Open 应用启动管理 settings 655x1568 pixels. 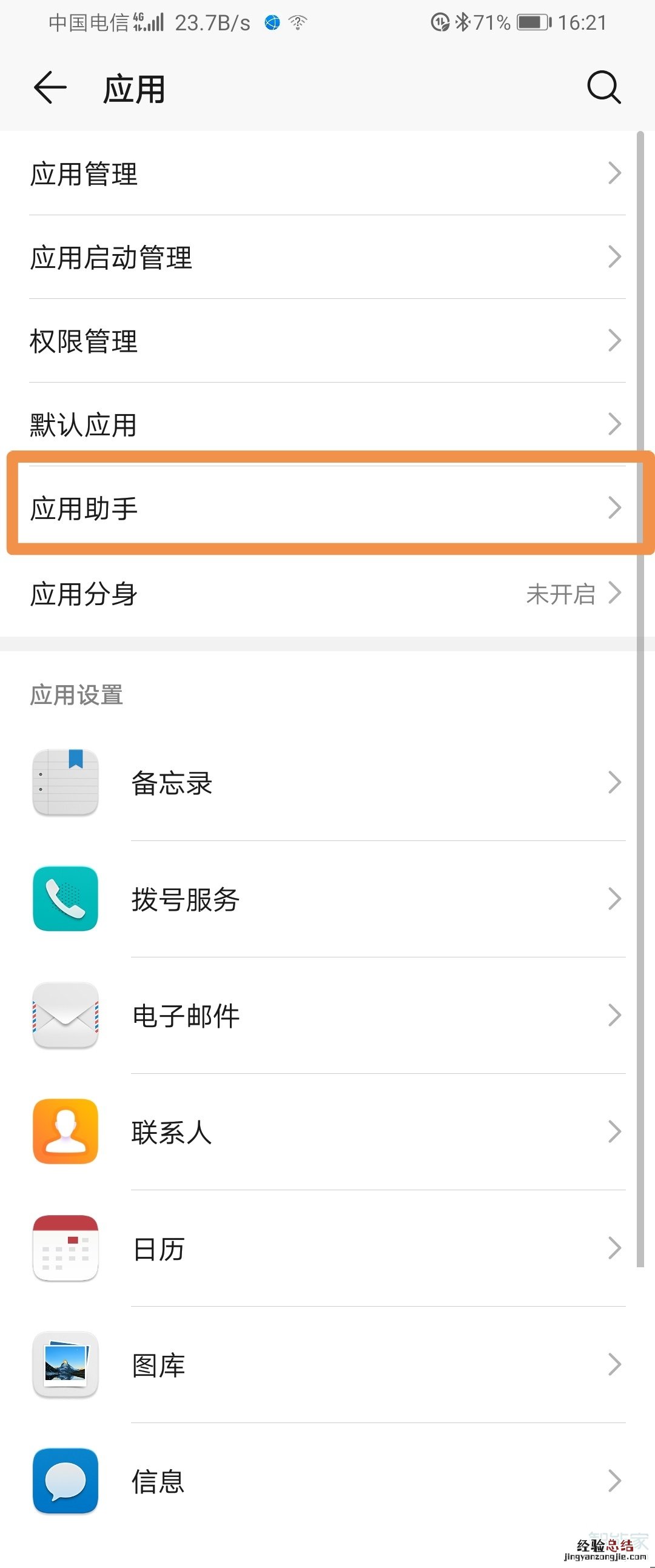point(327,257)
